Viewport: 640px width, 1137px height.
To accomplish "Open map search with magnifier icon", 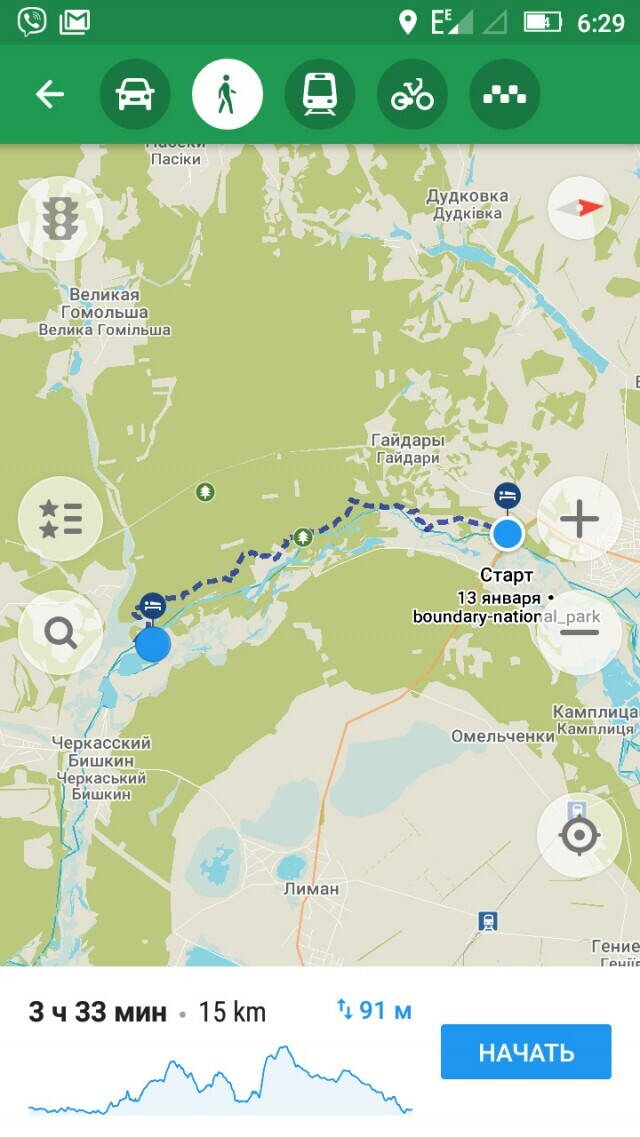I will tap(60, 632).
